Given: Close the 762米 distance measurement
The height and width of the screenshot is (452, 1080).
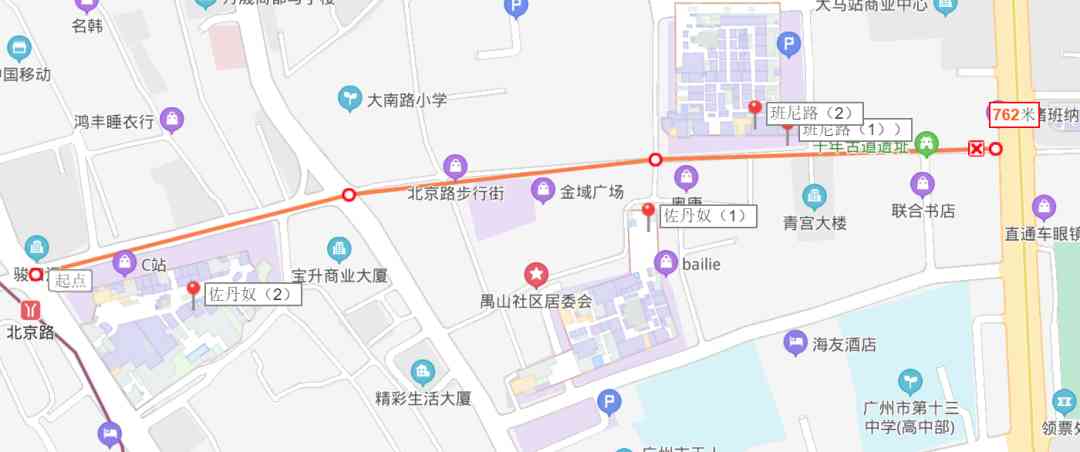Looking at the screenshot, I should (x=976, y=149).
